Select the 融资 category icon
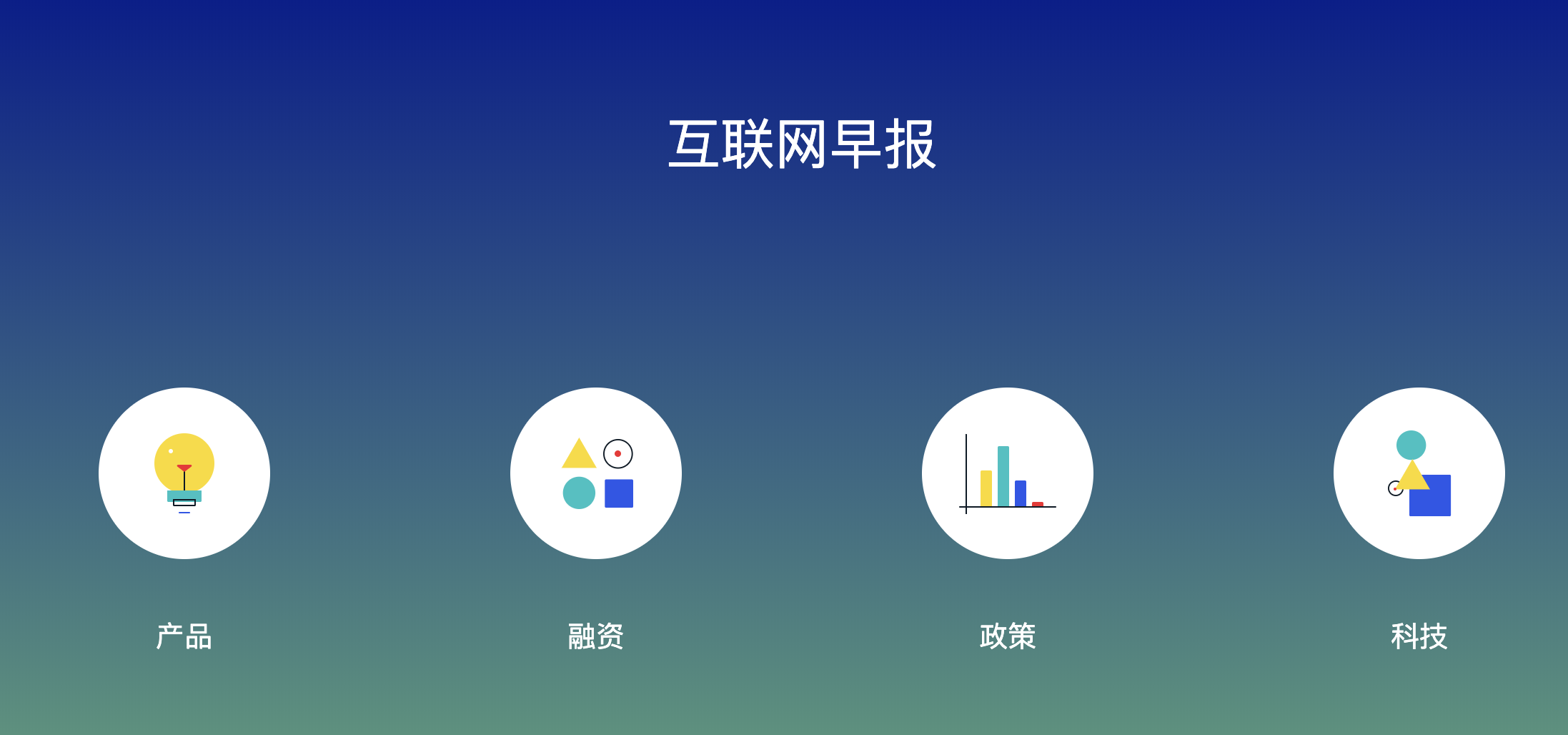The height and width of the screenshot is (735, 1568). [x=596, y=473]
